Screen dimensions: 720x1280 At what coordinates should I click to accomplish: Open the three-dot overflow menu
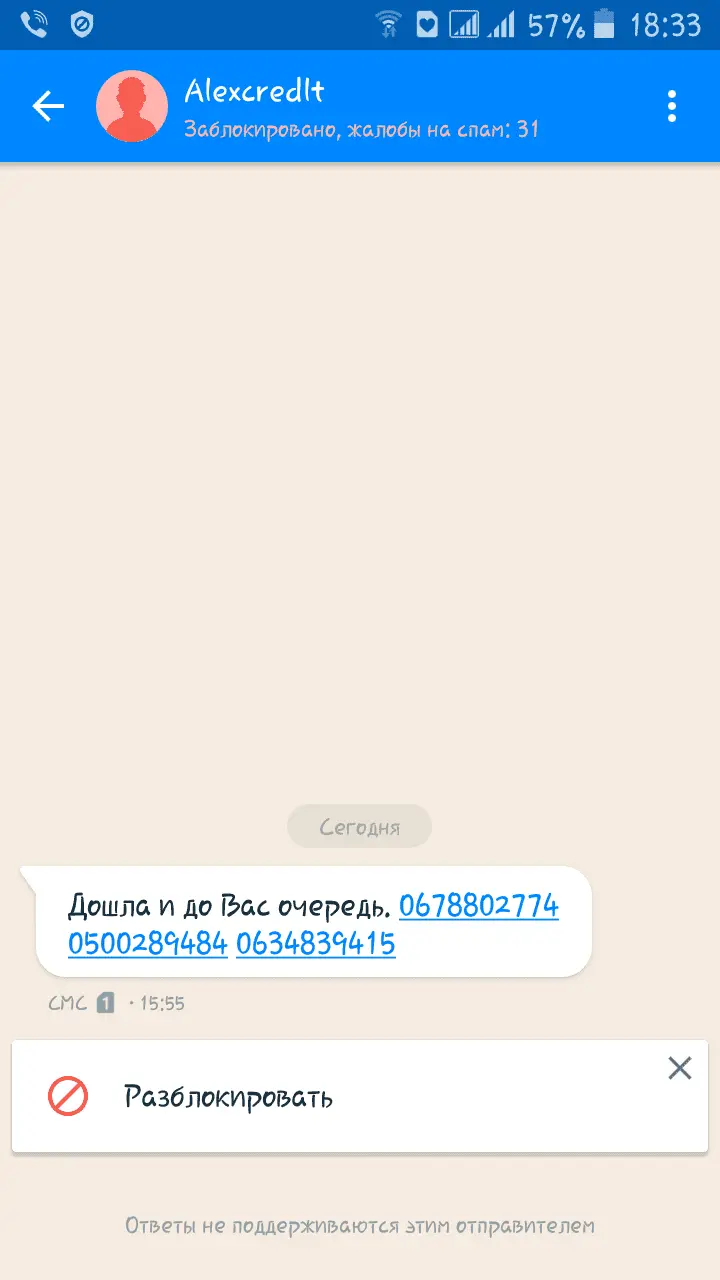pos(671,105)
